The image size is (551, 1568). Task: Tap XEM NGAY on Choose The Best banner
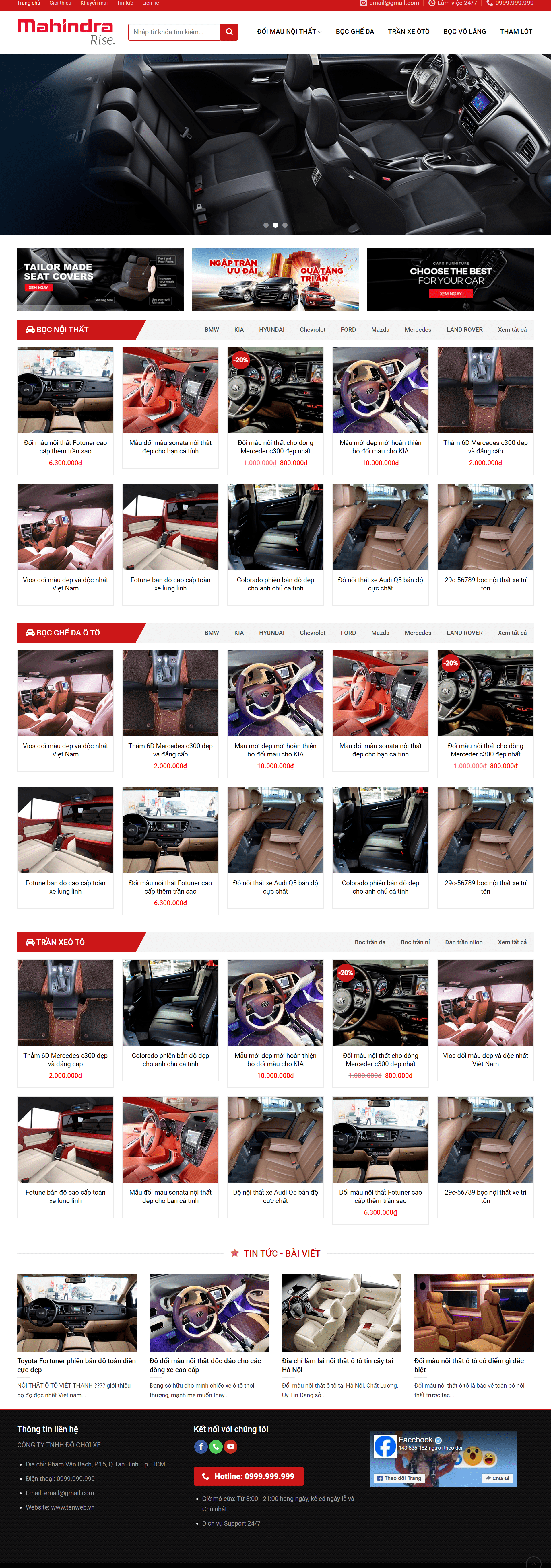click(x=451, y=293)
